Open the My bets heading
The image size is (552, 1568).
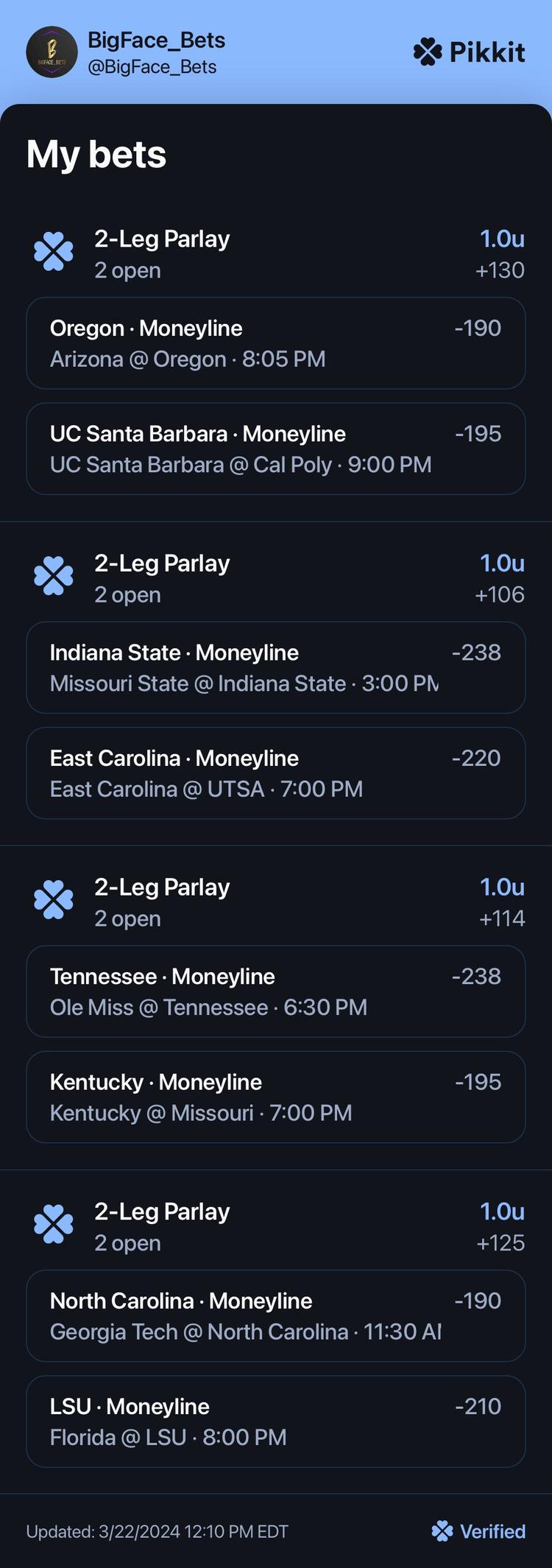click(x=95, y=154)
